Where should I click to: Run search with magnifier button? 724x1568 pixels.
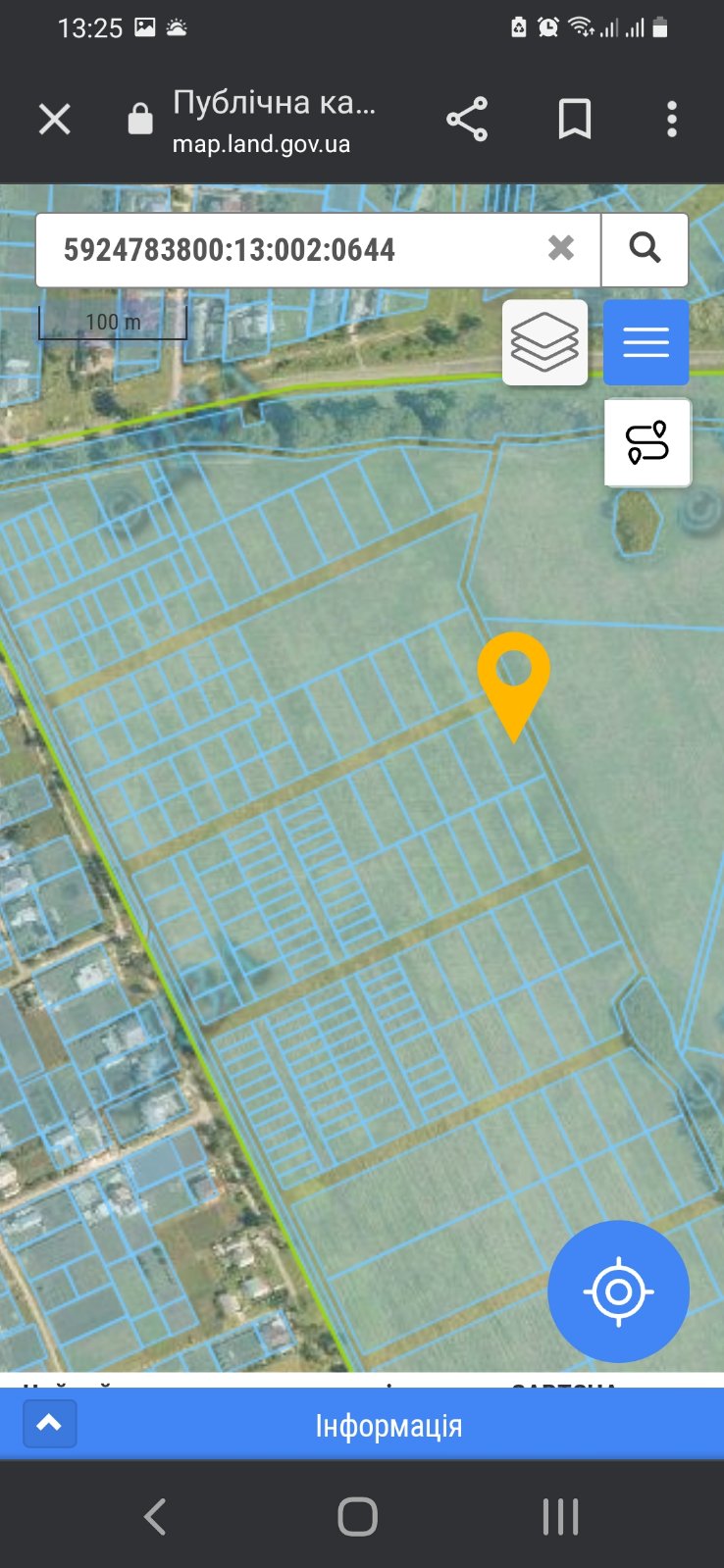tap(645, 248)
